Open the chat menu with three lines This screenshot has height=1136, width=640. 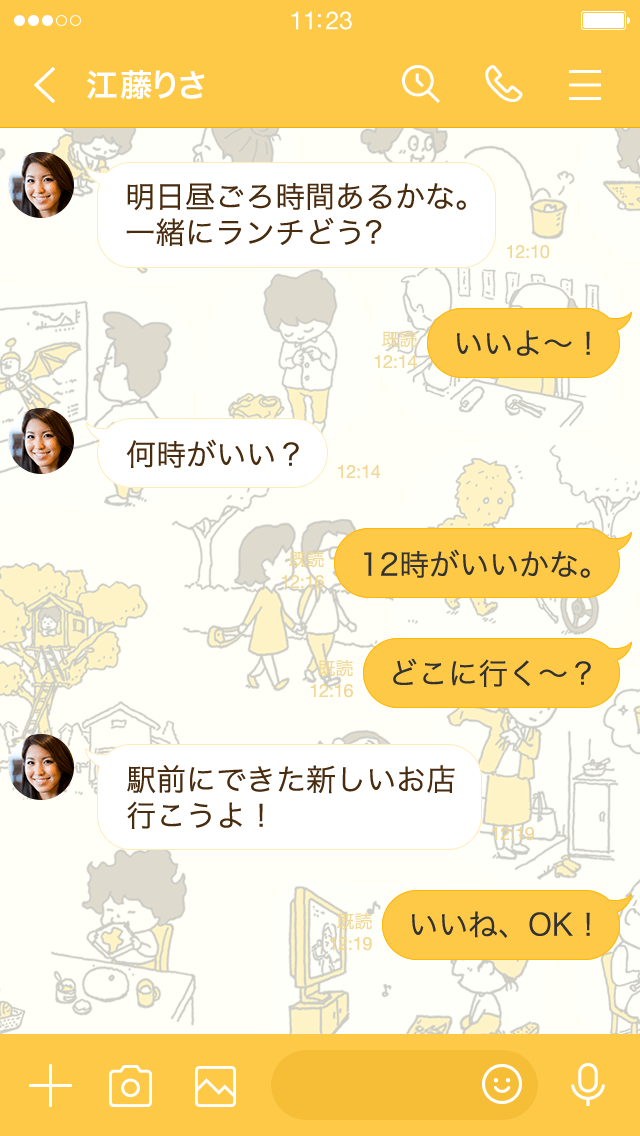pos(585,85)
